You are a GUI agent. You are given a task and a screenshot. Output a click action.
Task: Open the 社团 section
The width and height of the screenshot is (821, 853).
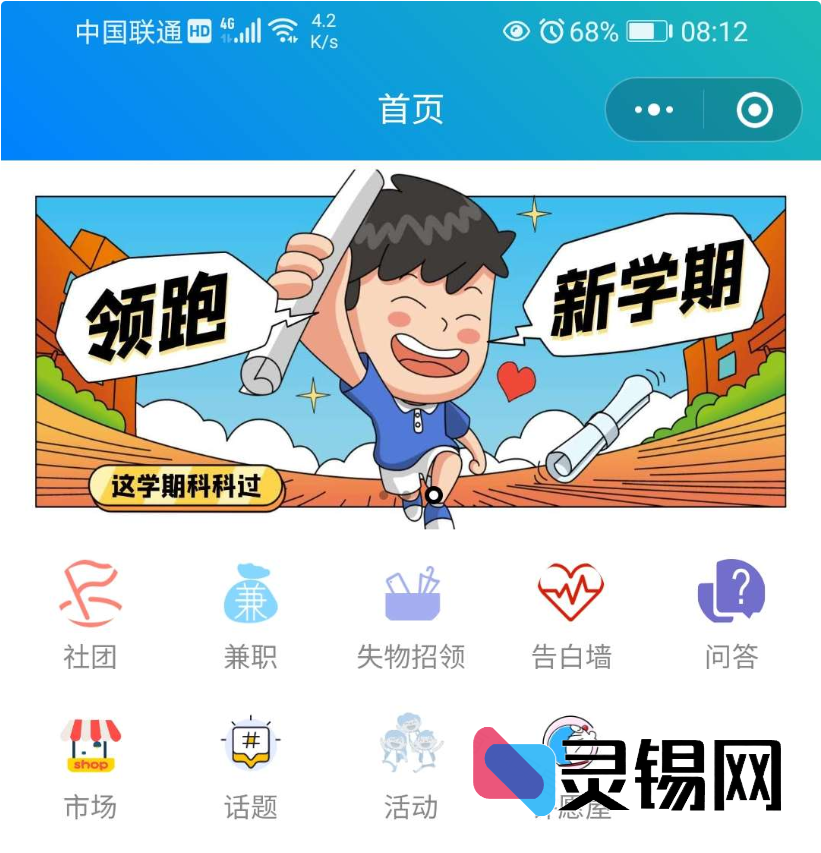click(x=90, y=613)
